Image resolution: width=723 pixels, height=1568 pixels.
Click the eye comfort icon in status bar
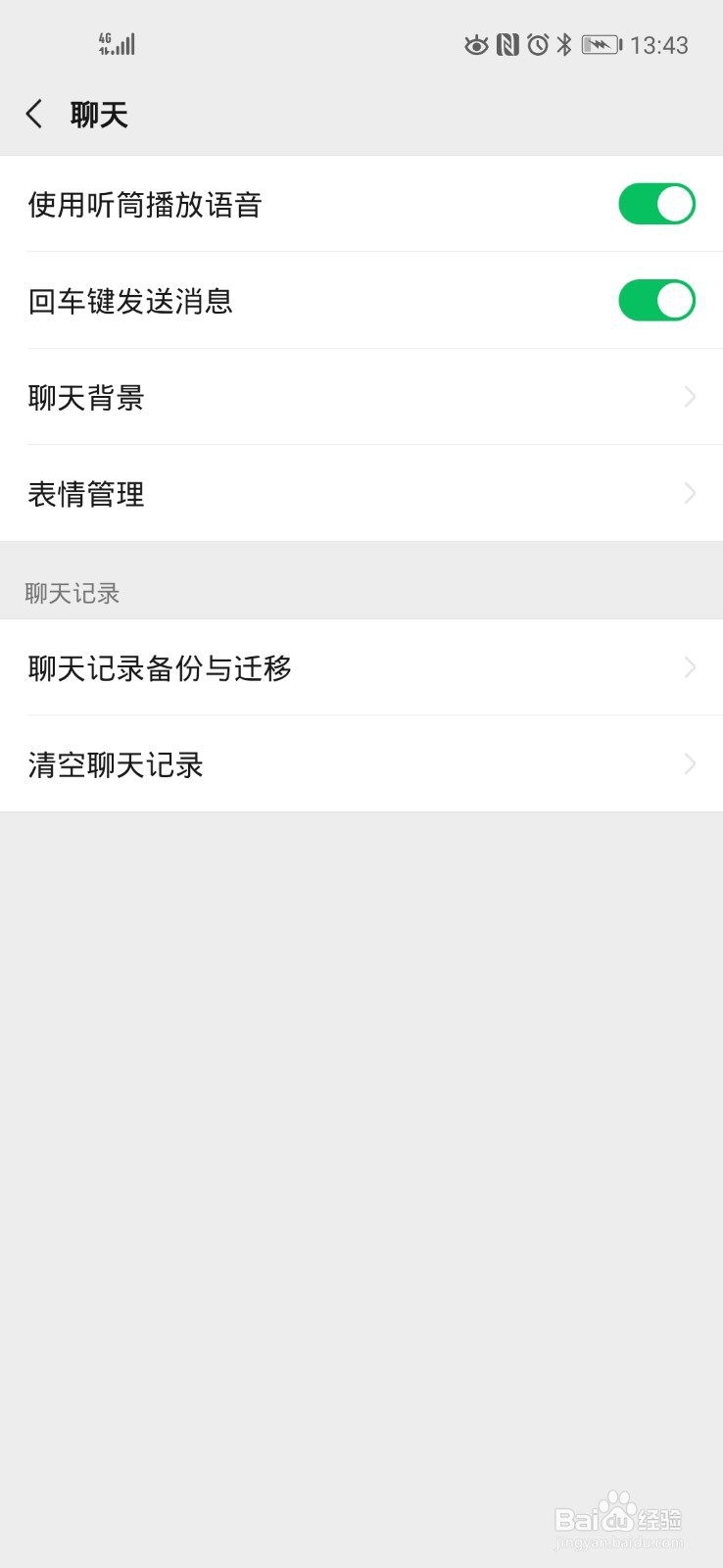coord(477,45)
